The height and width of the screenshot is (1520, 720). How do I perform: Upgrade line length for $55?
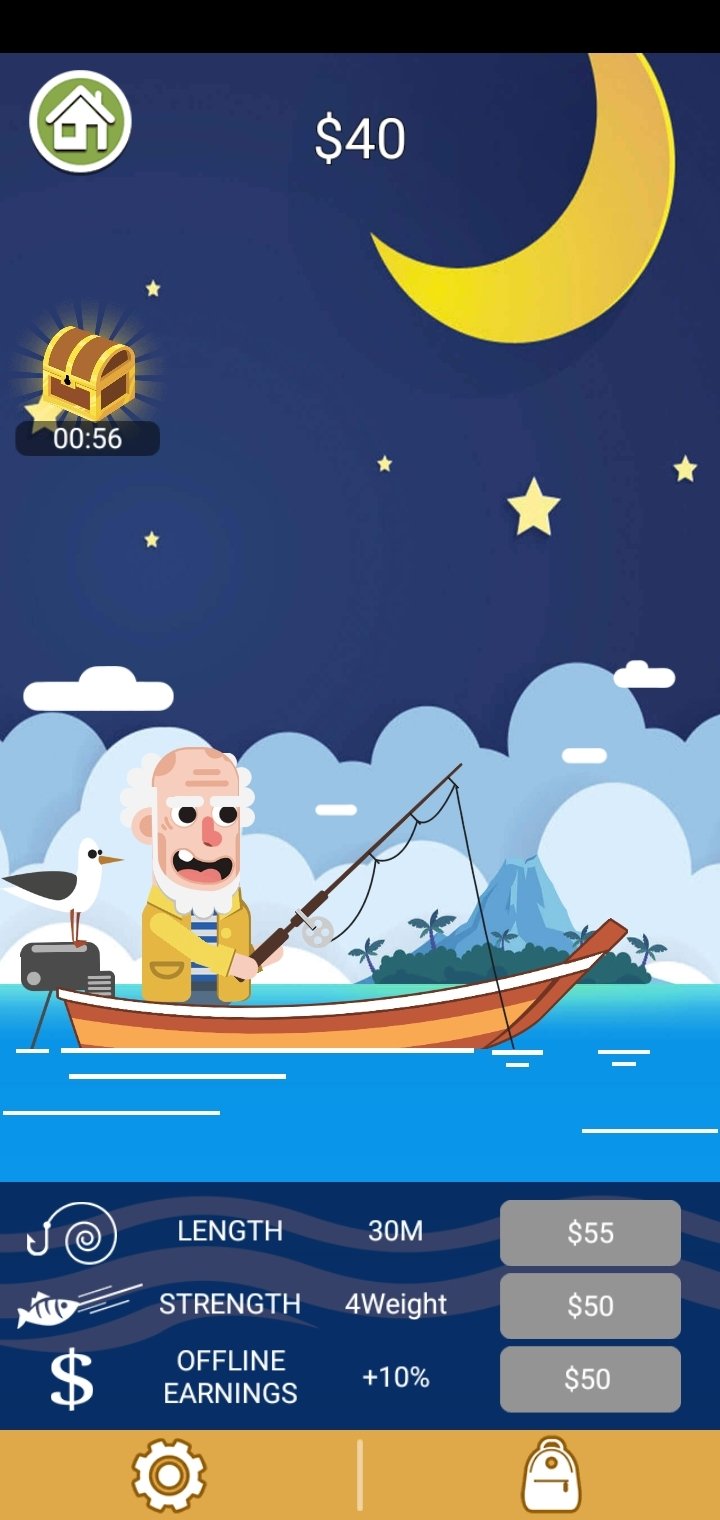pos(590,1233)
